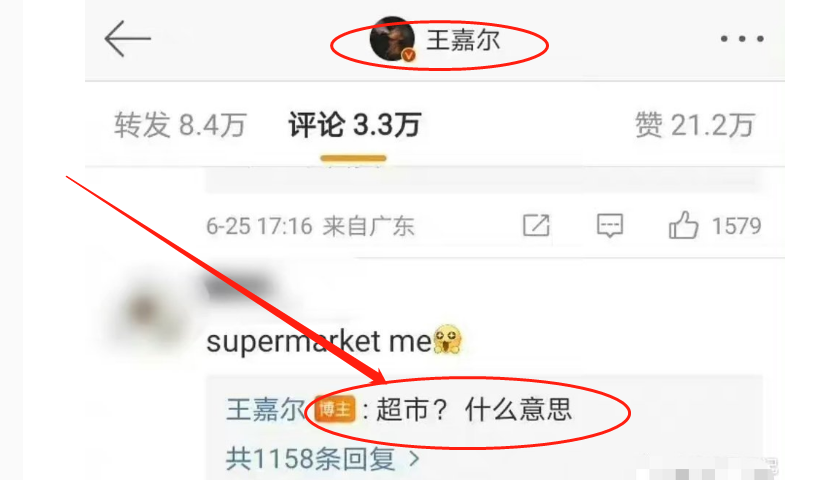This screenshot has height=480, width=825.
Task: Open the three-dot overflow menu
Action: pyautogui.click(x=742, y=39)
